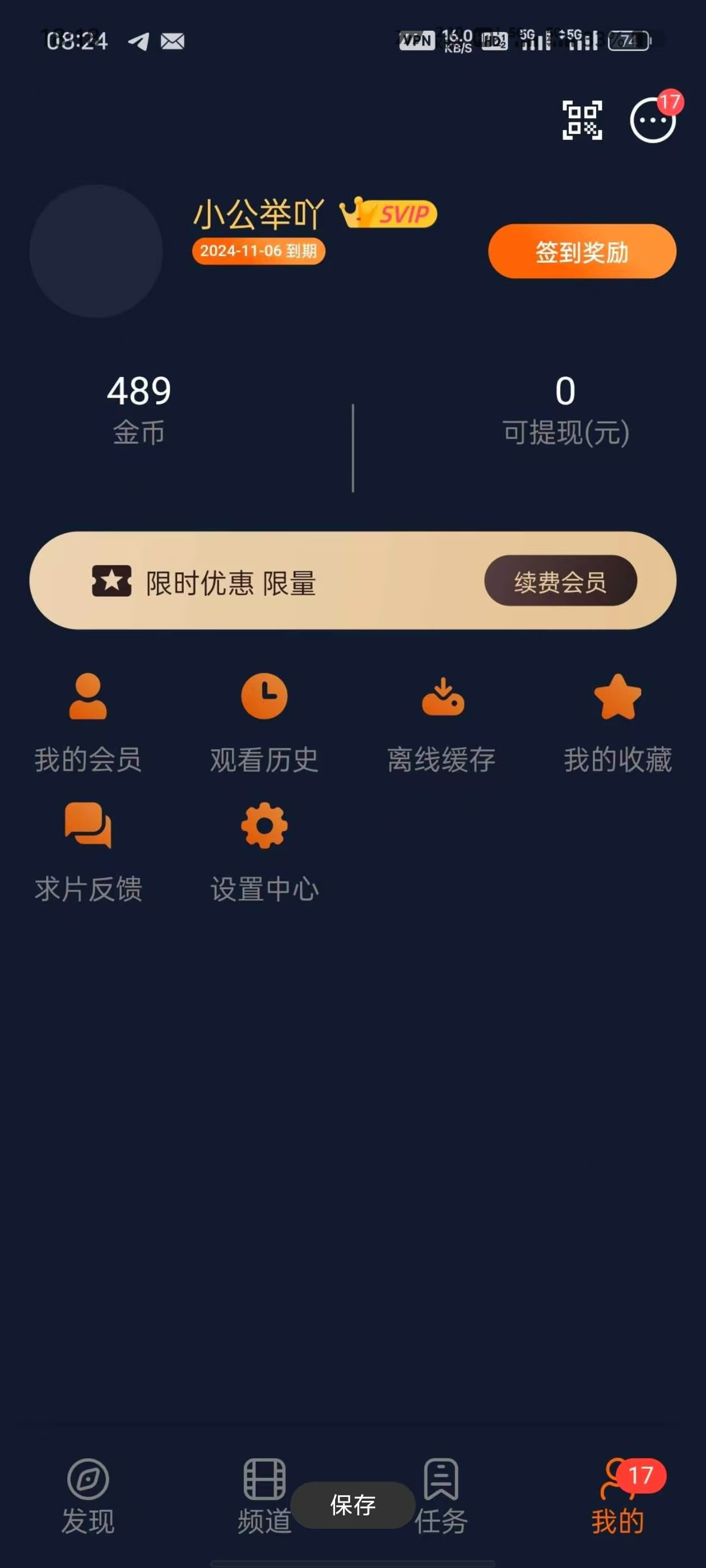
Task: Open 求片反馈 feedback
Action: coord(88,851)
